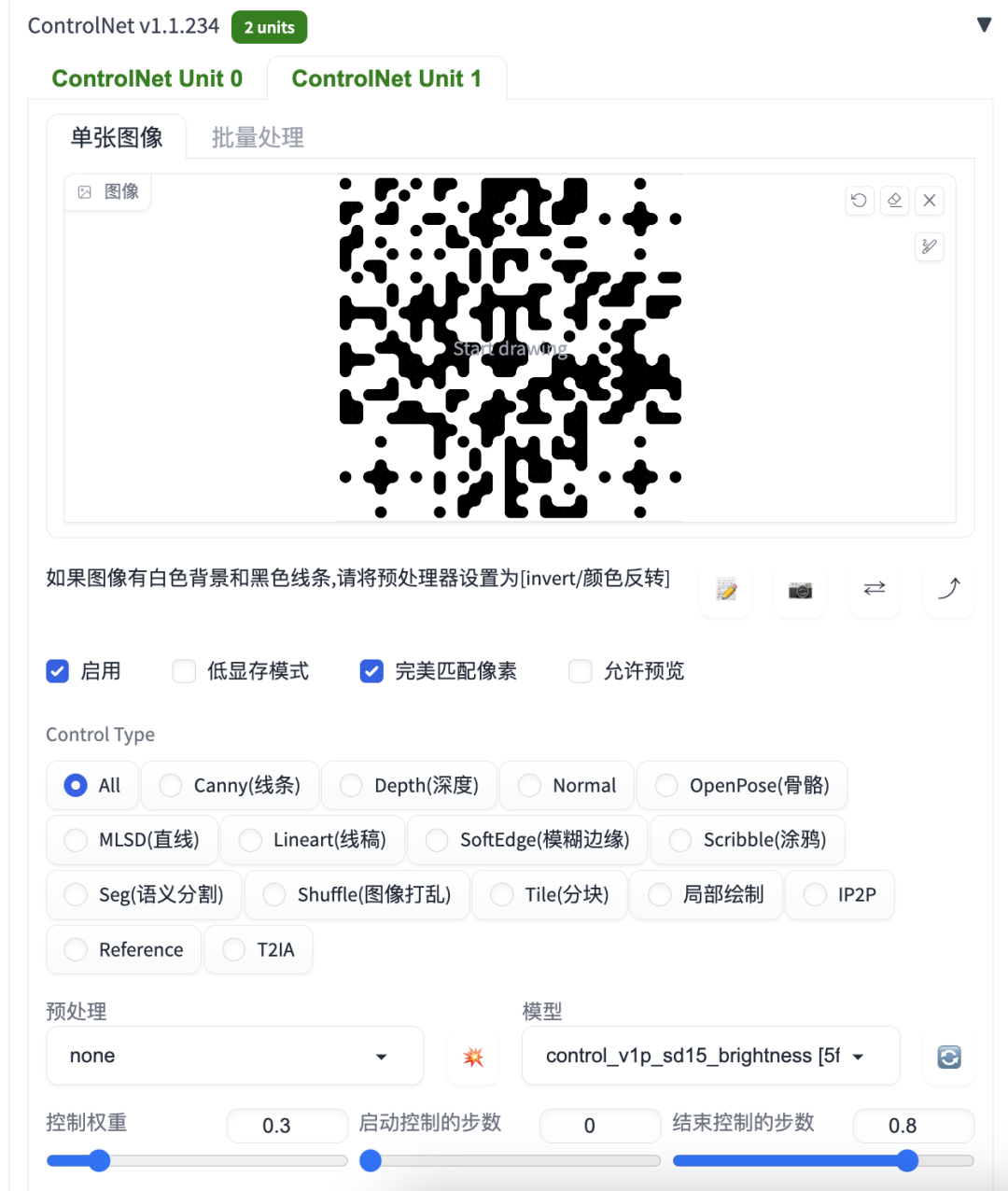
Task: Click the direction swap arrows icon
Action: click(x=874, y=590)
